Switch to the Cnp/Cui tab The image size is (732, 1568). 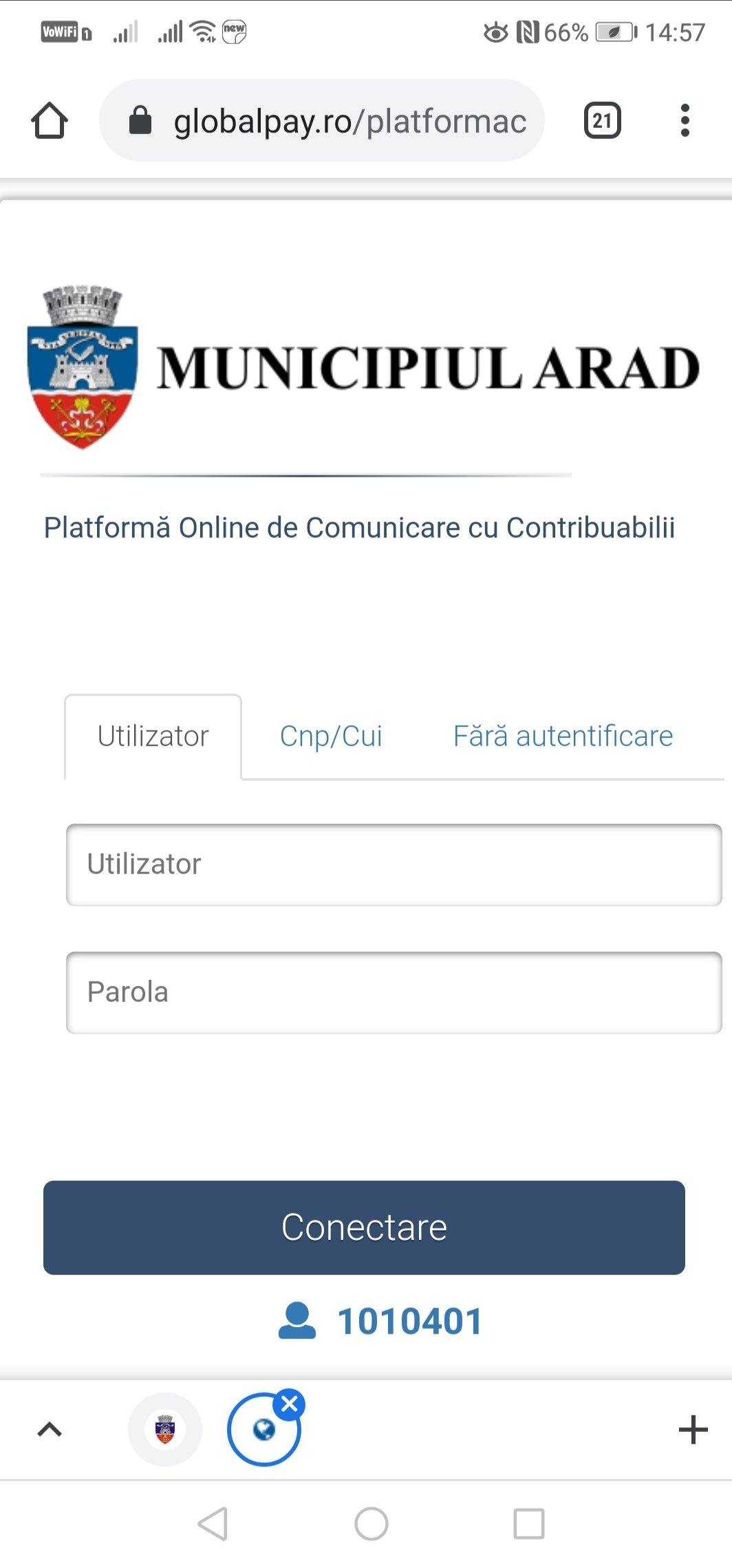click(331, 737)
